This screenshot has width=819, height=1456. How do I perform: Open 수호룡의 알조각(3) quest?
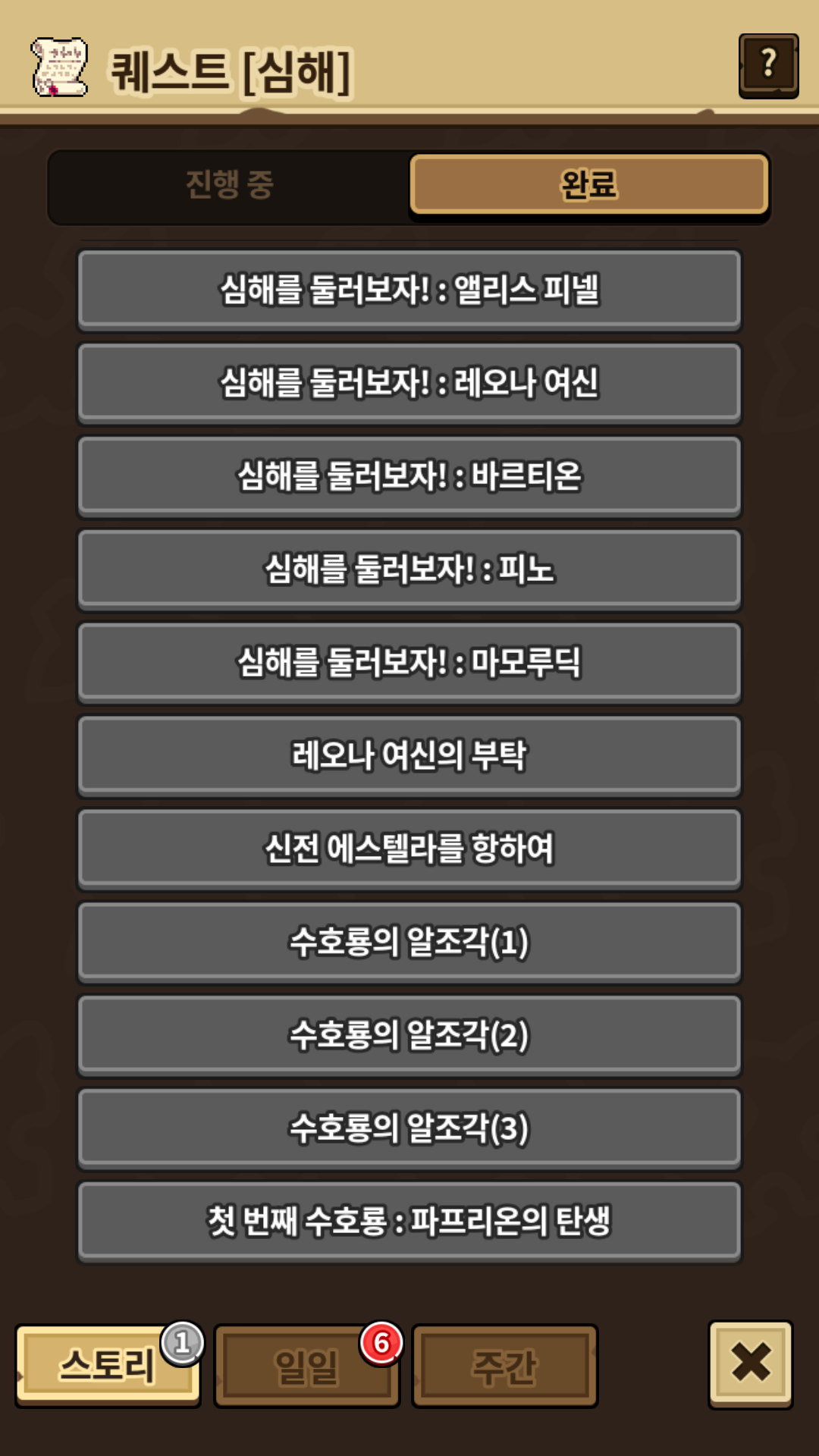pyautogui.click(x=409, y=1130)
